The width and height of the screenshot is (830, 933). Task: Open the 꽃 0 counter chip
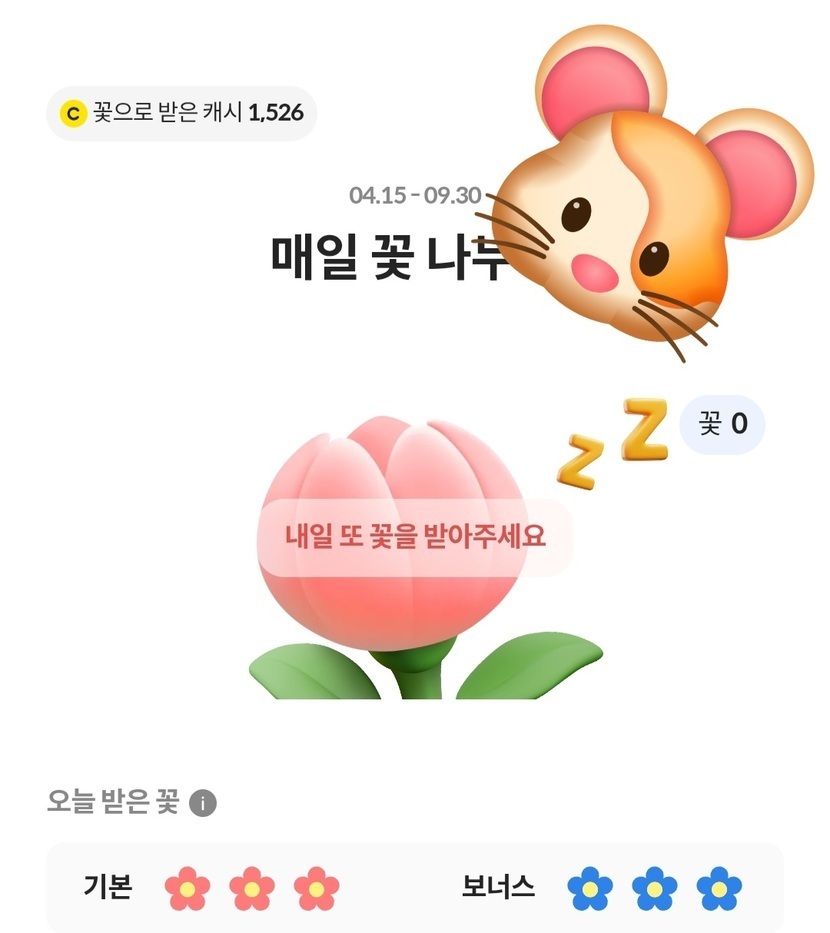[x=722, y=425]
